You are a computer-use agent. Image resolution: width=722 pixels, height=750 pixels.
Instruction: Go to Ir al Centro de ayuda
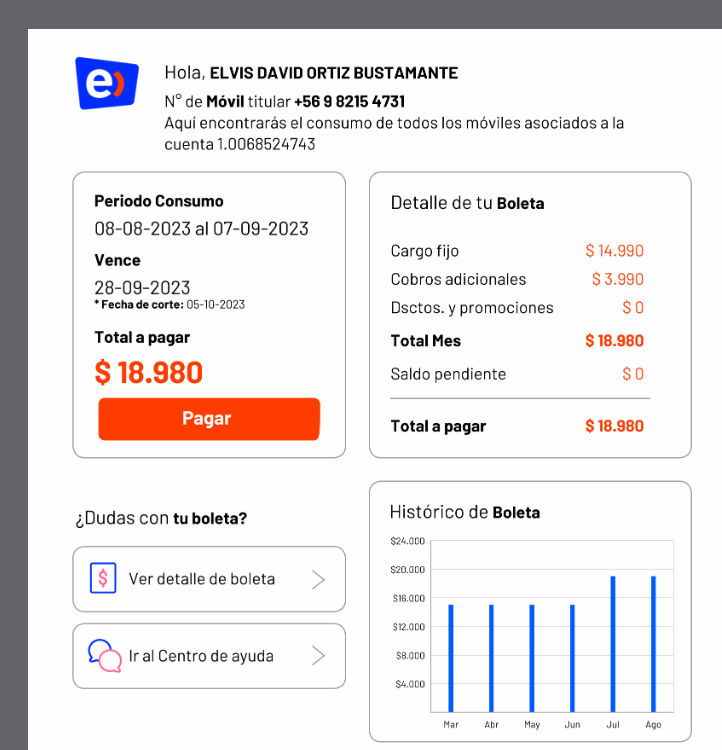(208, 656)
